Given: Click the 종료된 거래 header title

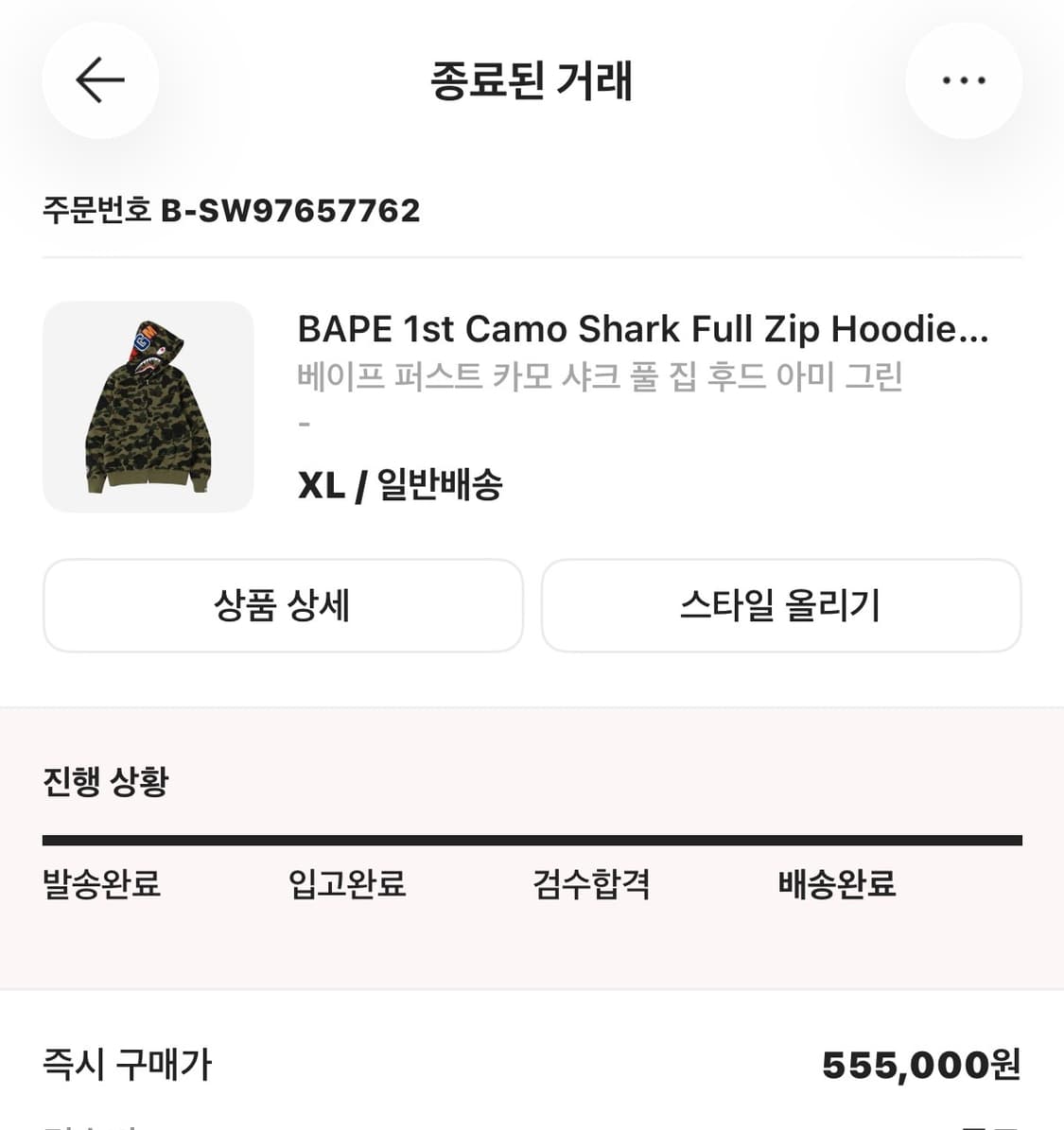Looking at the screenshot, I should coord(532,80).
